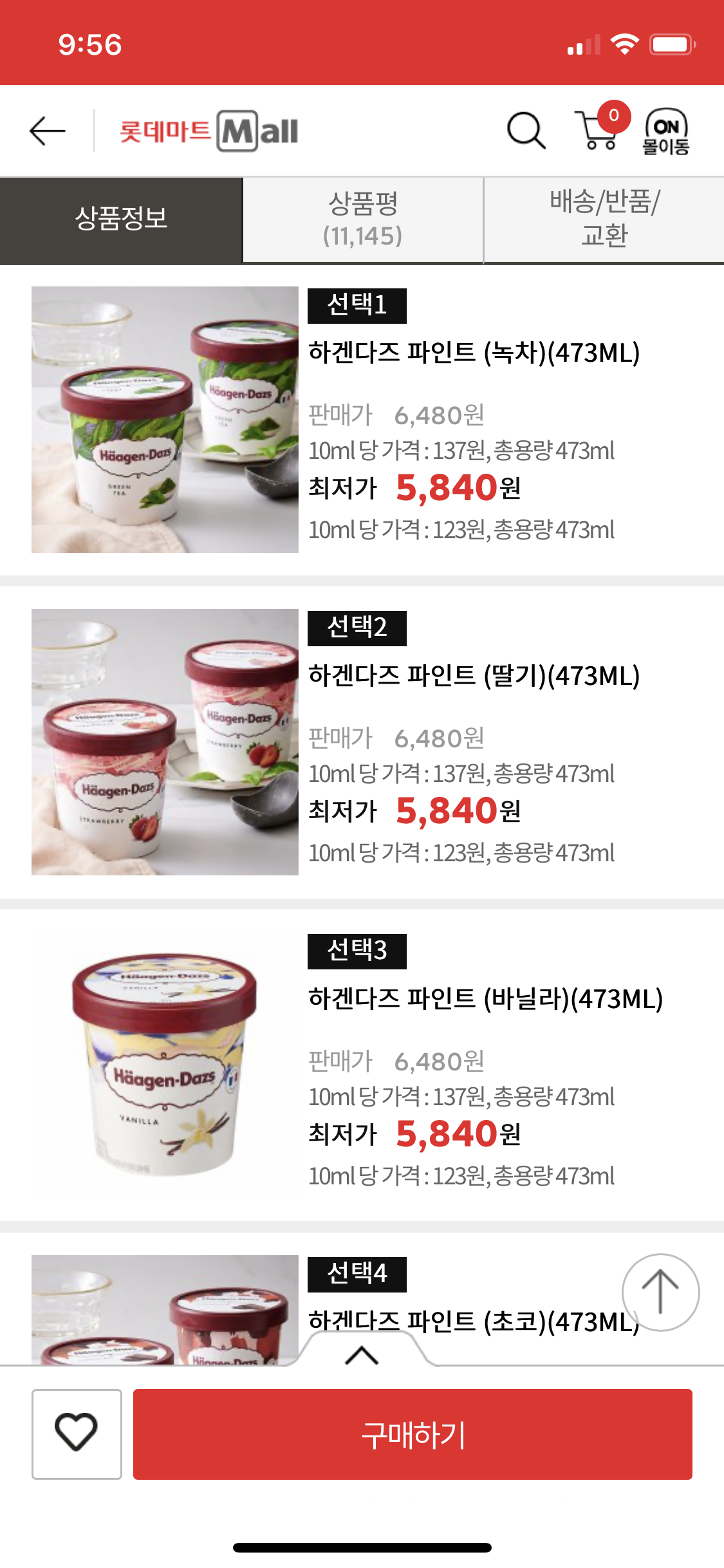Image resolution: width=724 pixels, height=1568 pixels.
Task: Expand the purchase options panel chevron
Action: click(362, 1354)
